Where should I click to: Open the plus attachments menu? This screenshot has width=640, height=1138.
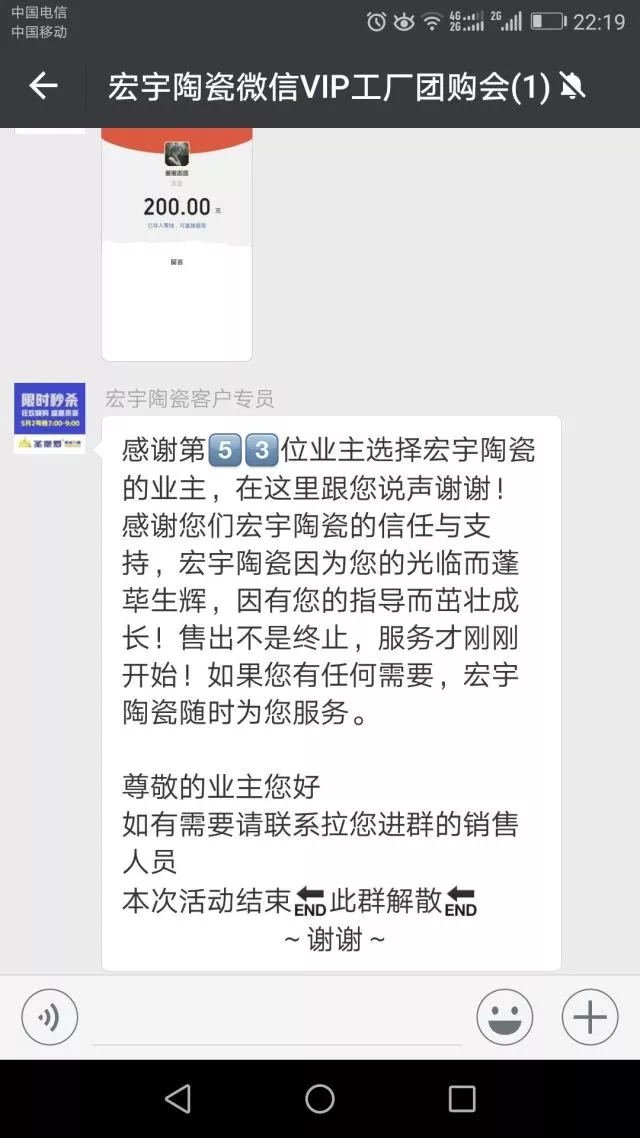pyautogui.click(x=590, y=1017)
